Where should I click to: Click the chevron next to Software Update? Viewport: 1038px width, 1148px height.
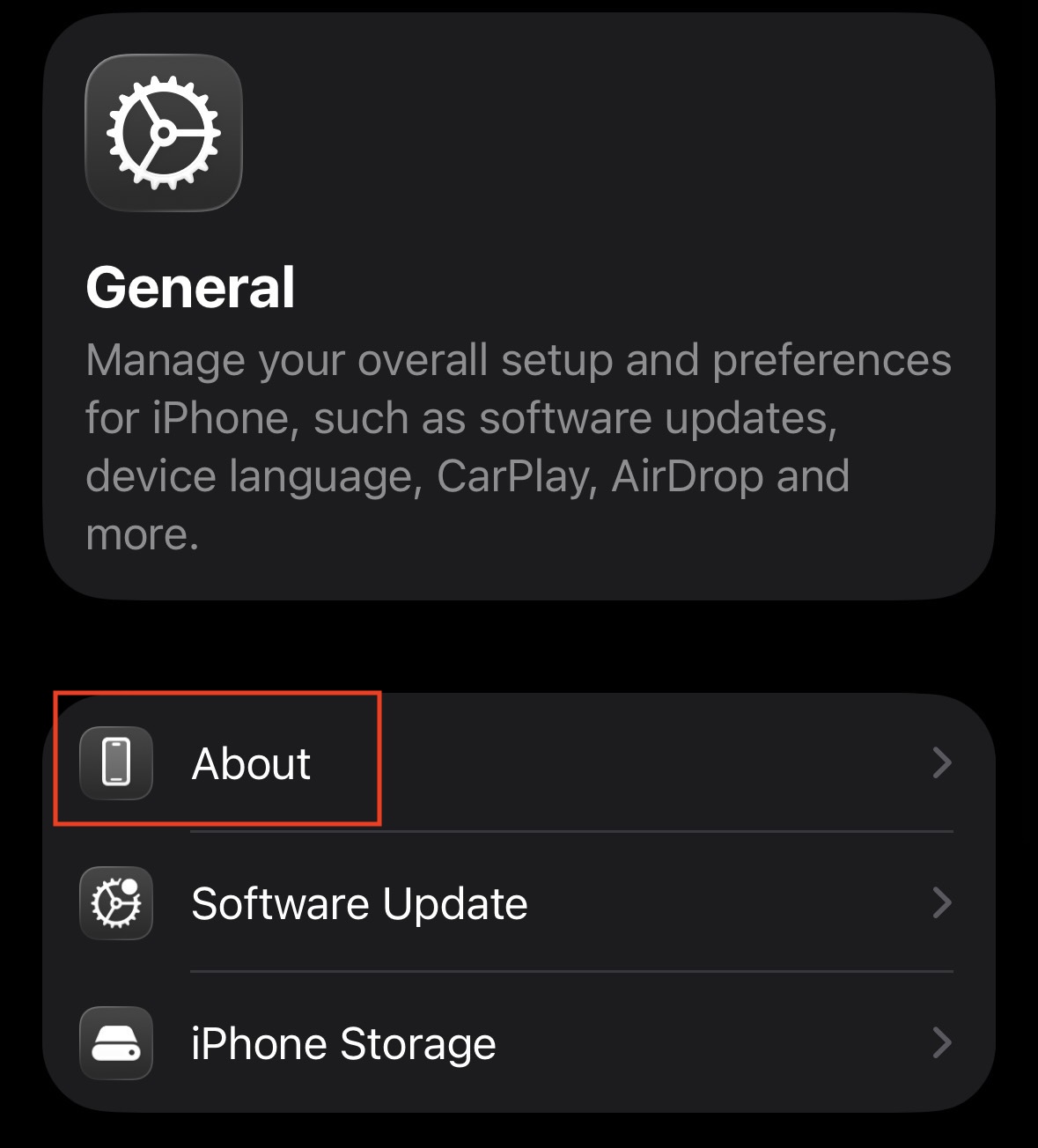943,903
